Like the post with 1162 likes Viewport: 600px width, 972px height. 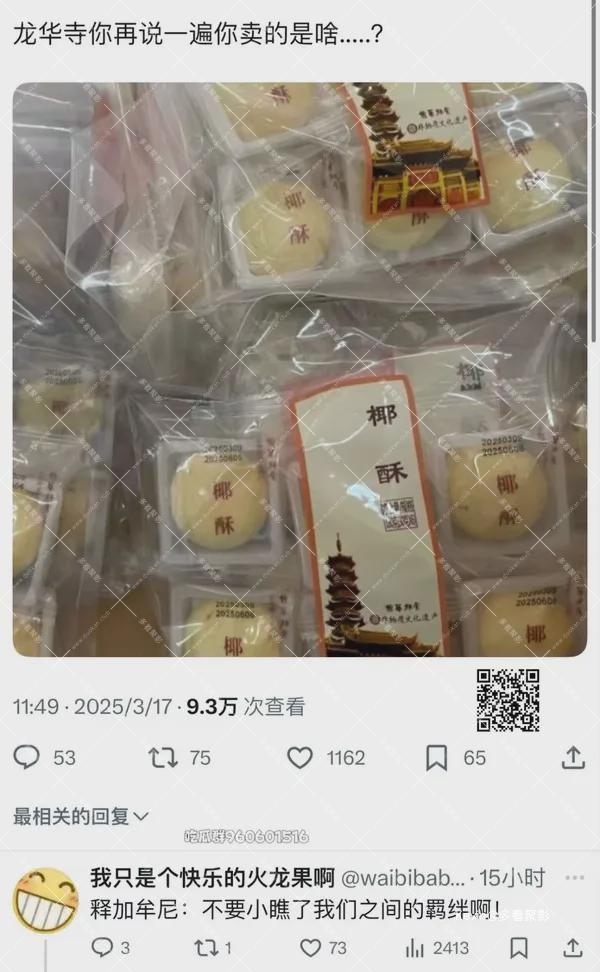pos(300,758)
